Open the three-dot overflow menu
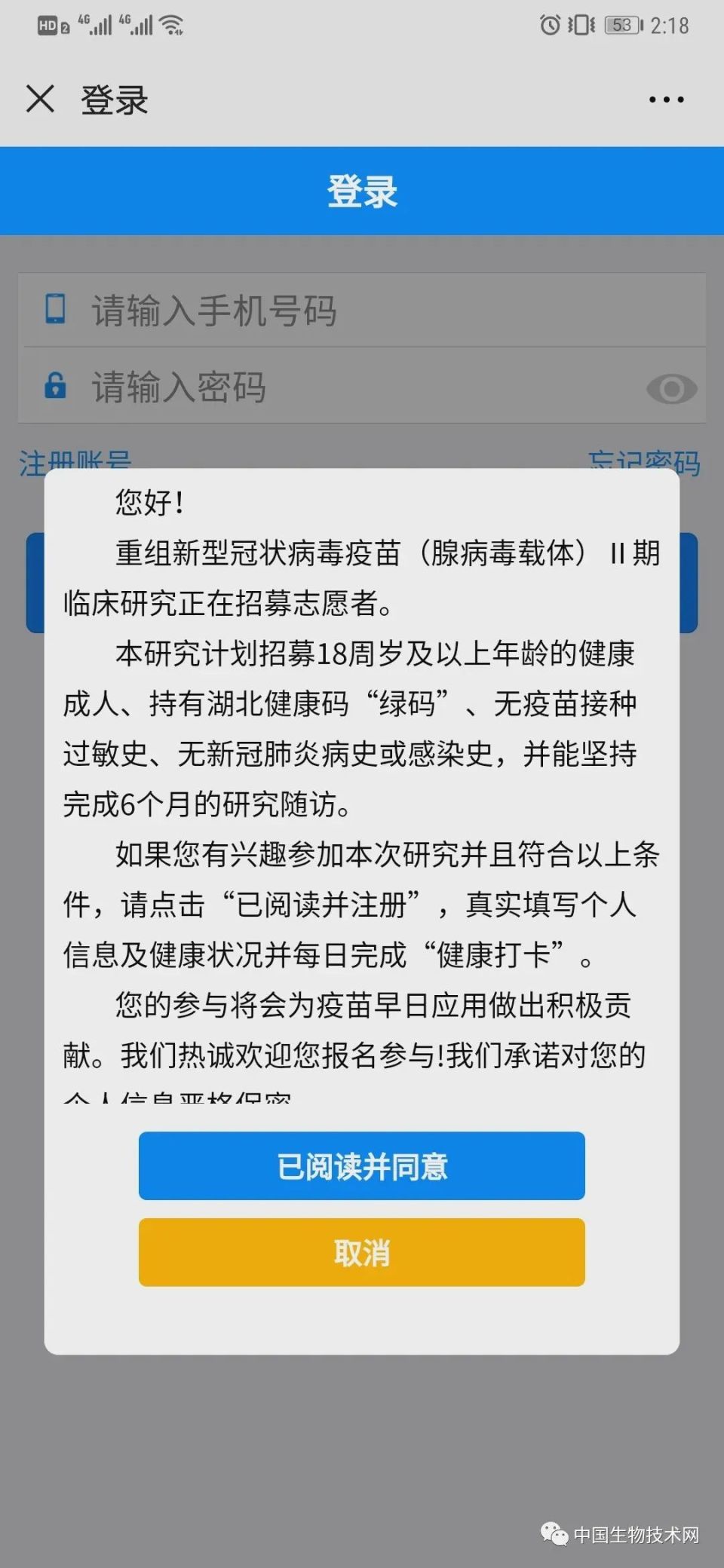The image size is (724, 1568). 667,100
